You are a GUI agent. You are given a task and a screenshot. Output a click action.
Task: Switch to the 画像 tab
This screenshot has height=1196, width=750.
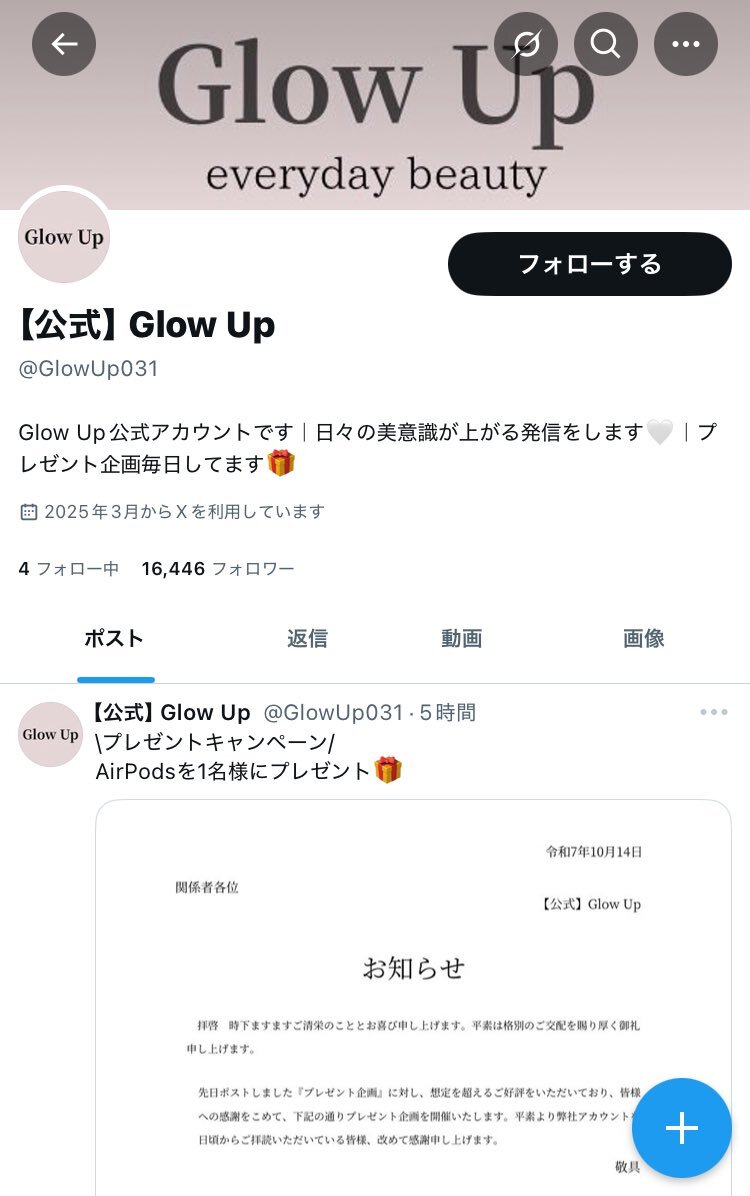644,638
